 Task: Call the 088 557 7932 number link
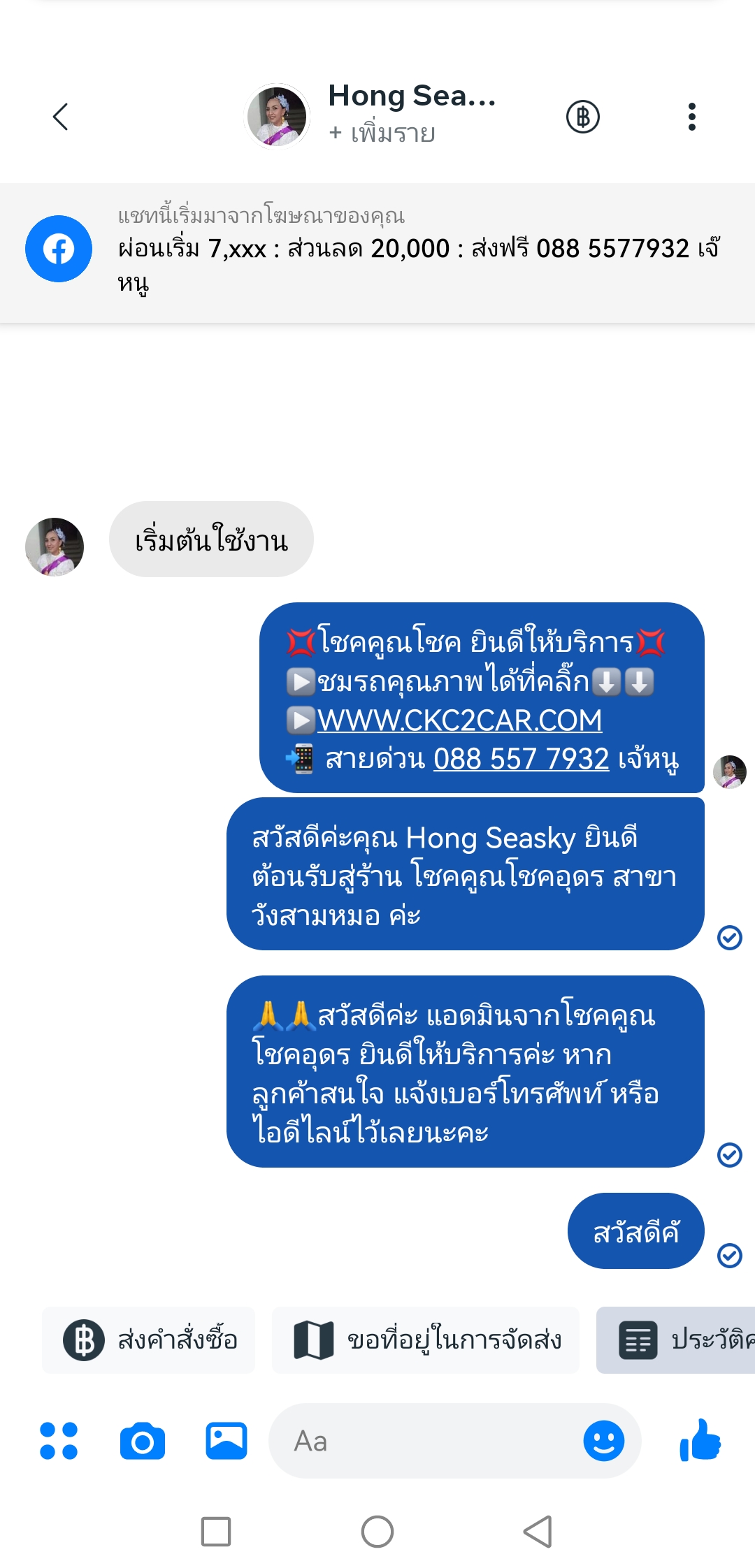pyautogui.click(x=521, y=759)
